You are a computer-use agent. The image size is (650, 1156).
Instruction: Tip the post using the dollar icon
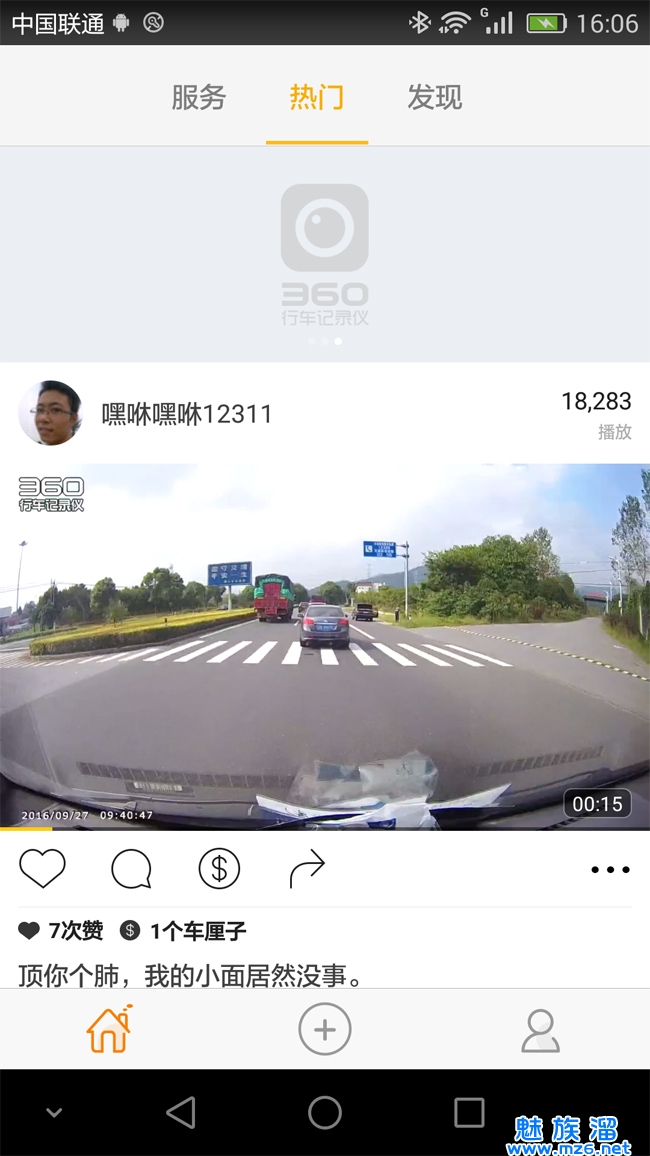coord(219,869)
